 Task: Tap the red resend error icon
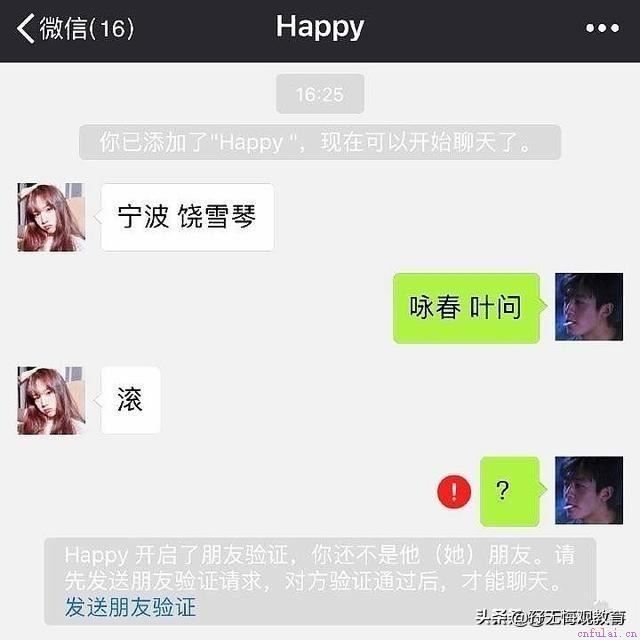pyautogui.click(x=454, y=491)
